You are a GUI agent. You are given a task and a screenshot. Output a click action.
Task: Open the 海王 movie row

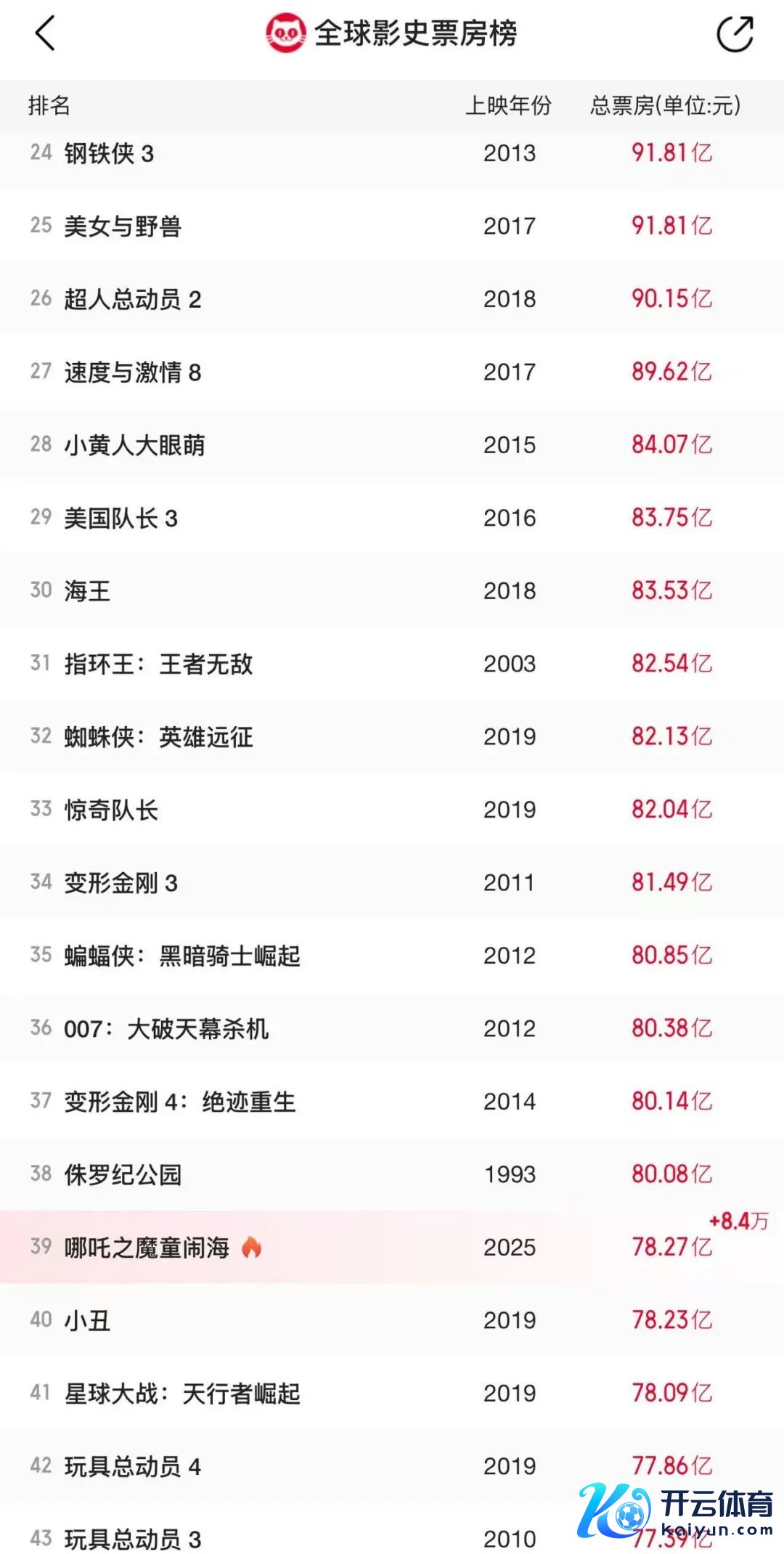pyautogui.click(x=87, y=591)
